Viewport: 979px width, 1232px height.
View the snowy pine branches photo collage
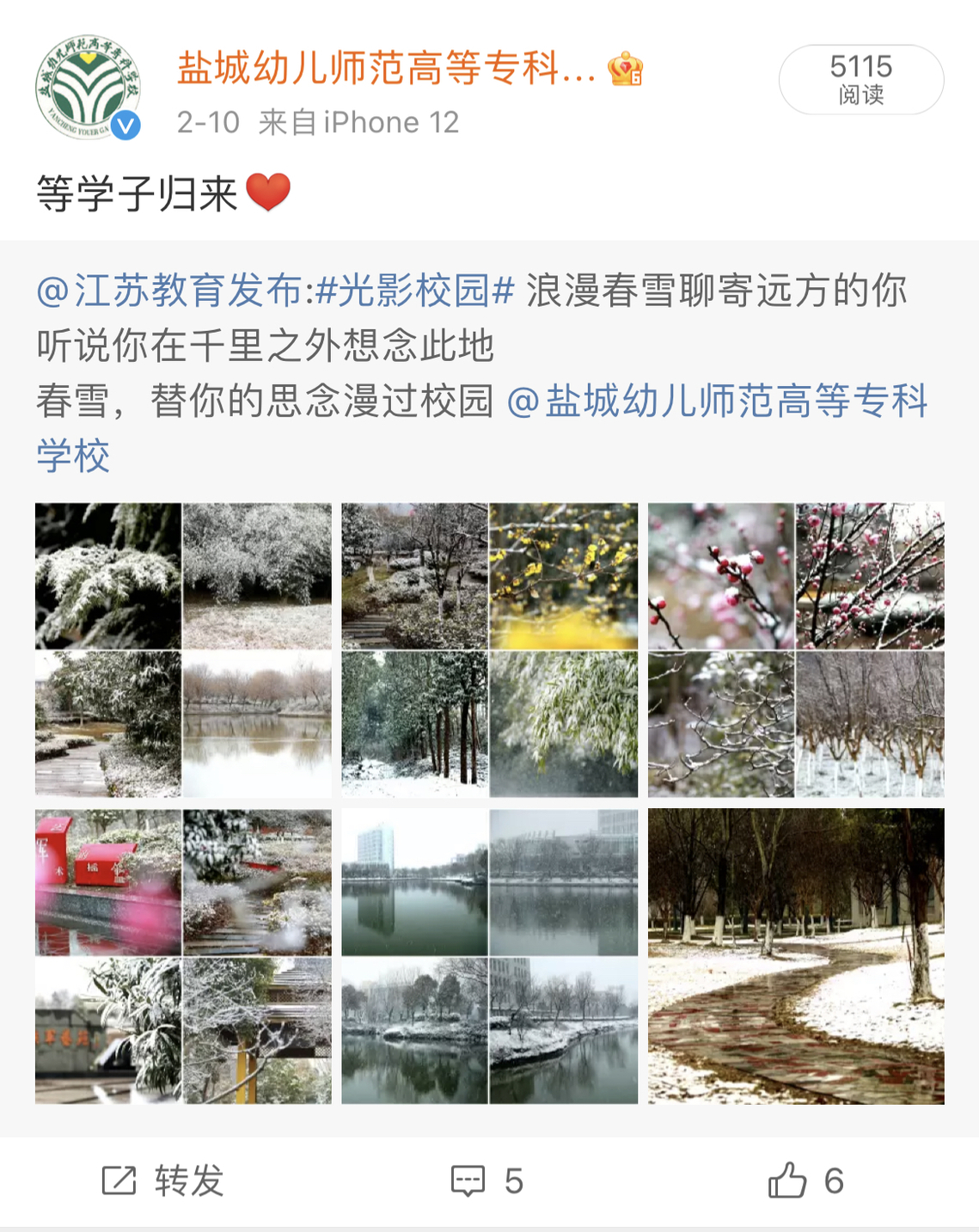point(183,650)
